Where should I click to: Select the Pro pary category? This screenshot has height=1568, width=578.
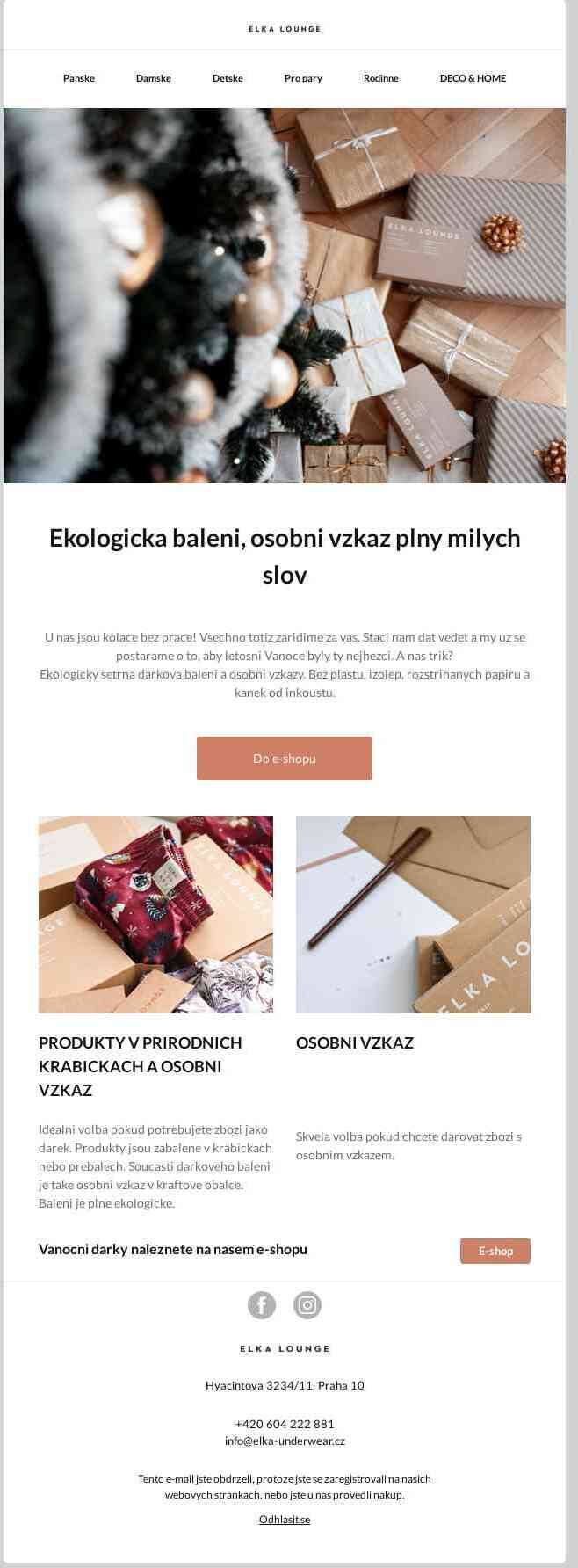[x=303, y=78]
